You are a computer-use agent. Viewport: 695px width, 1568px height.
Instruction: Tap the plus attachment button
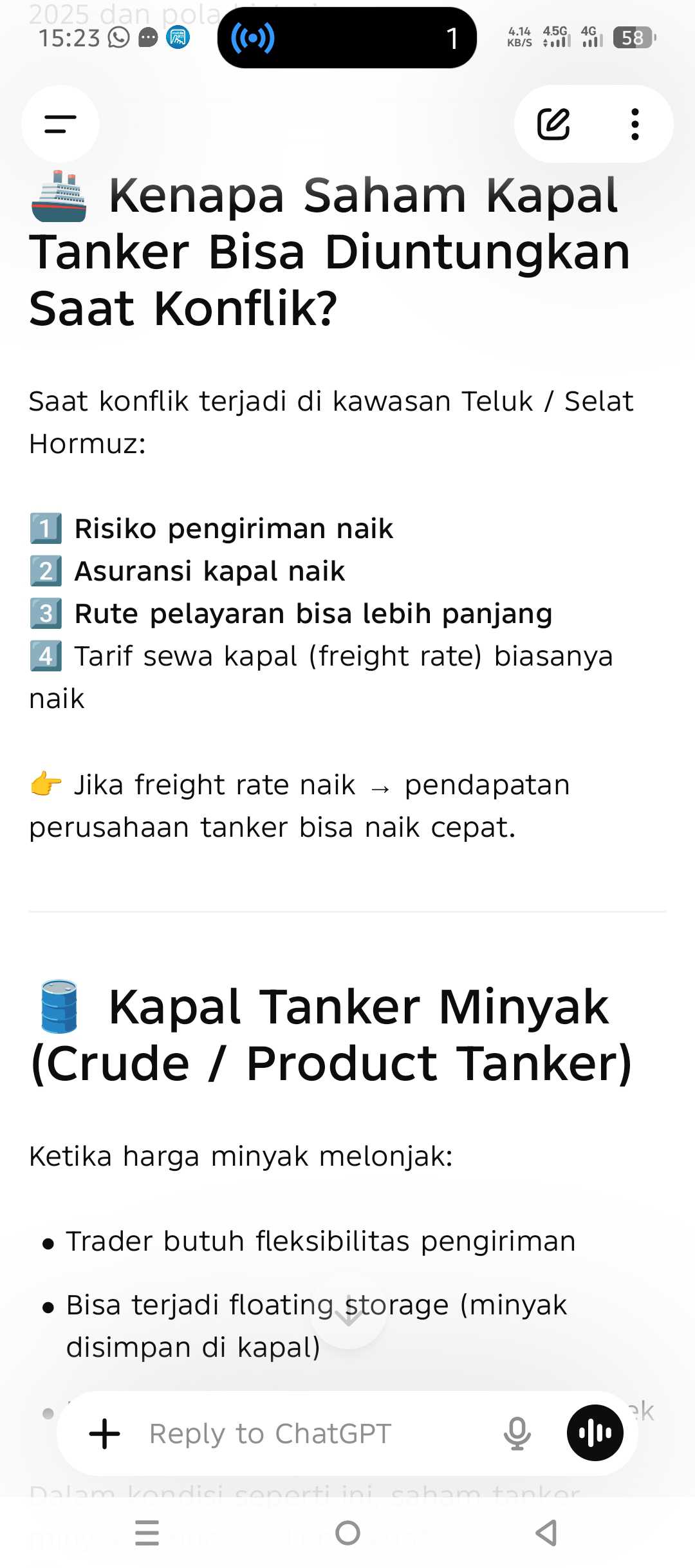(x=105, y=1434)
